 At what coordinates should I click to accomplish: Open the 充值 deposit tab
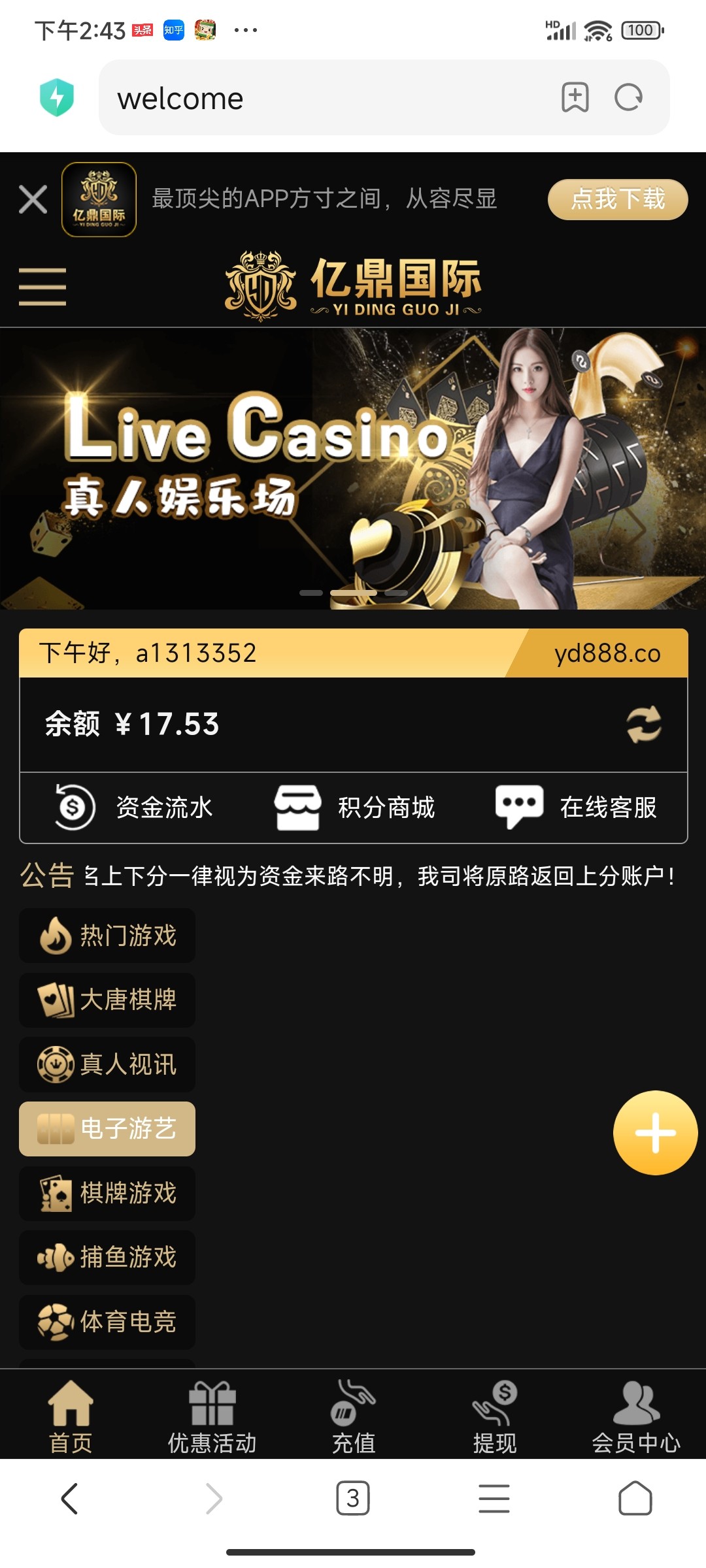[353, 1416]
